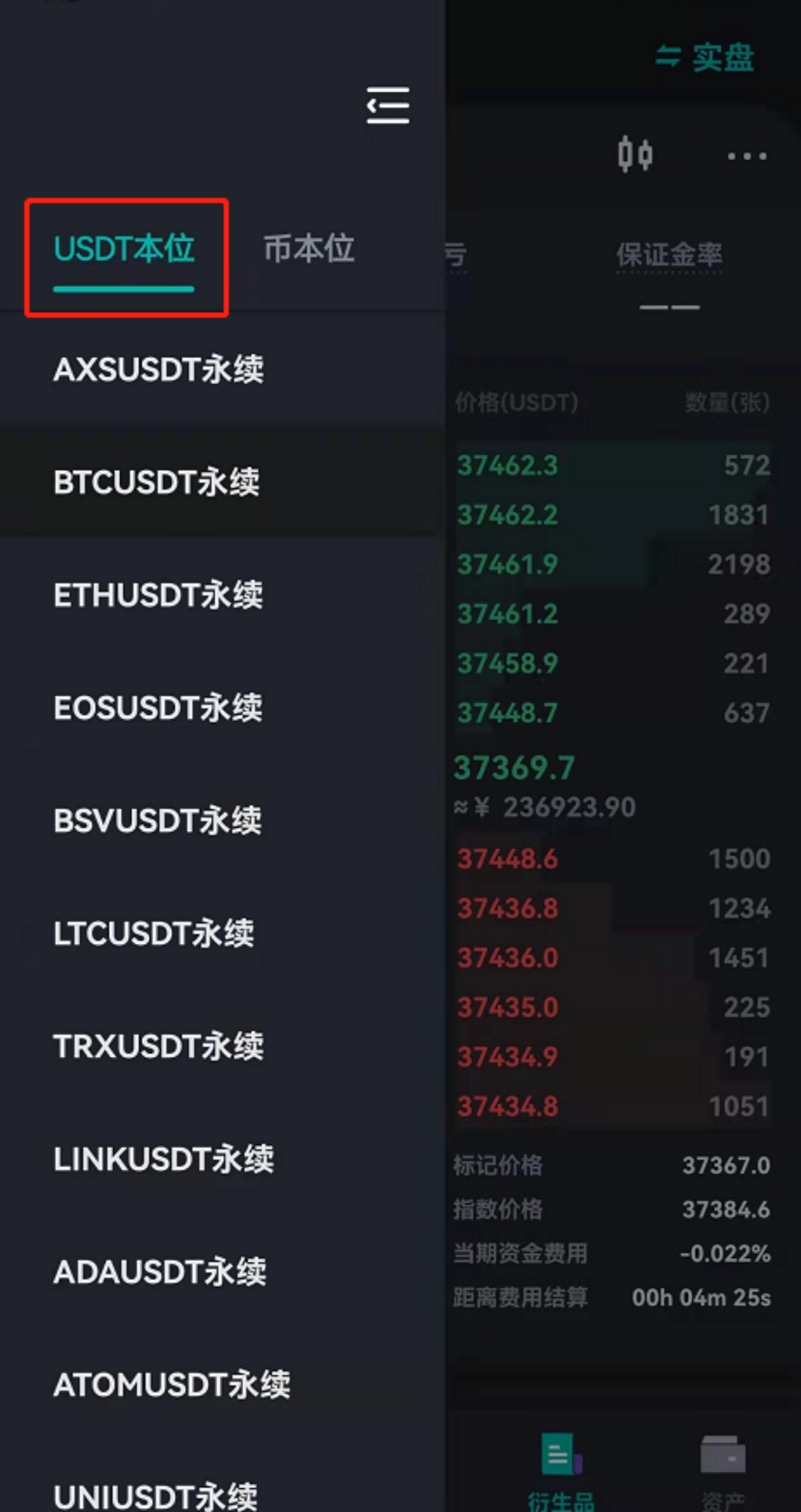This screenshot has width=801, height=1512.
Task: Open ADAUSDT永续 contract
Action: [223, 1272]
